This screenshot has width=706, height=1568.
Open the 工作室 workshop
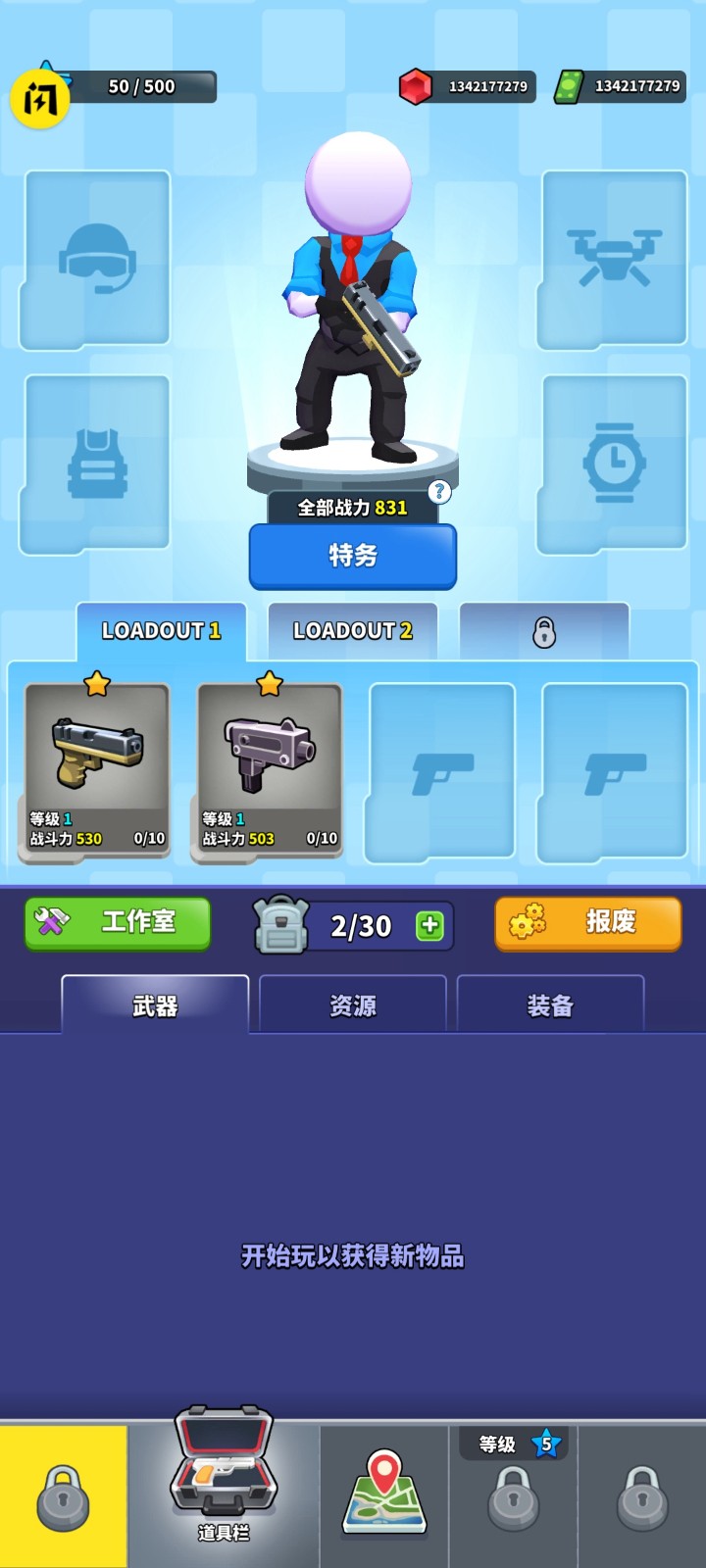click(118, 922)
